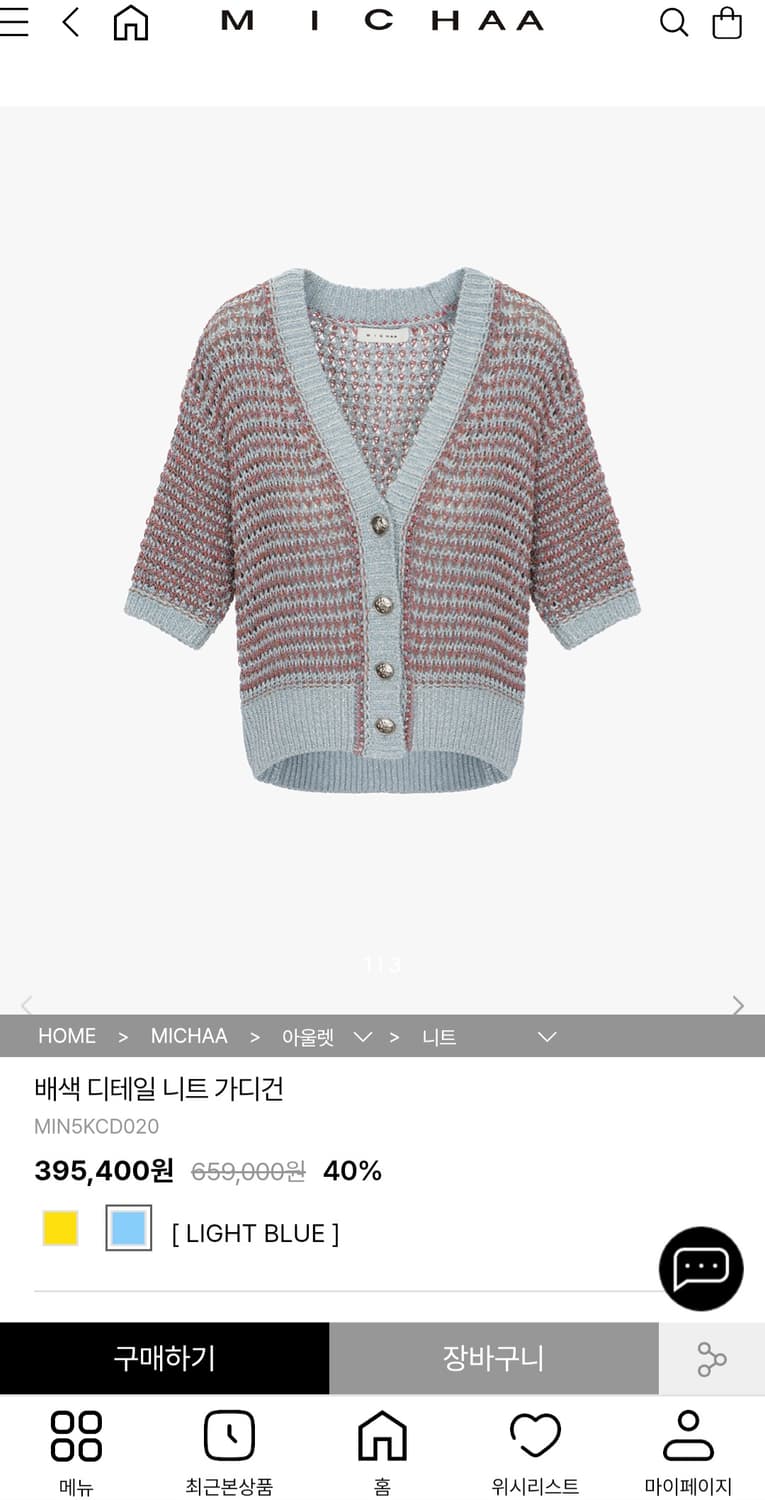Tap the 구매하기 purchase button
This screenshot has height=1500, width=765.
click(165, 1358)
